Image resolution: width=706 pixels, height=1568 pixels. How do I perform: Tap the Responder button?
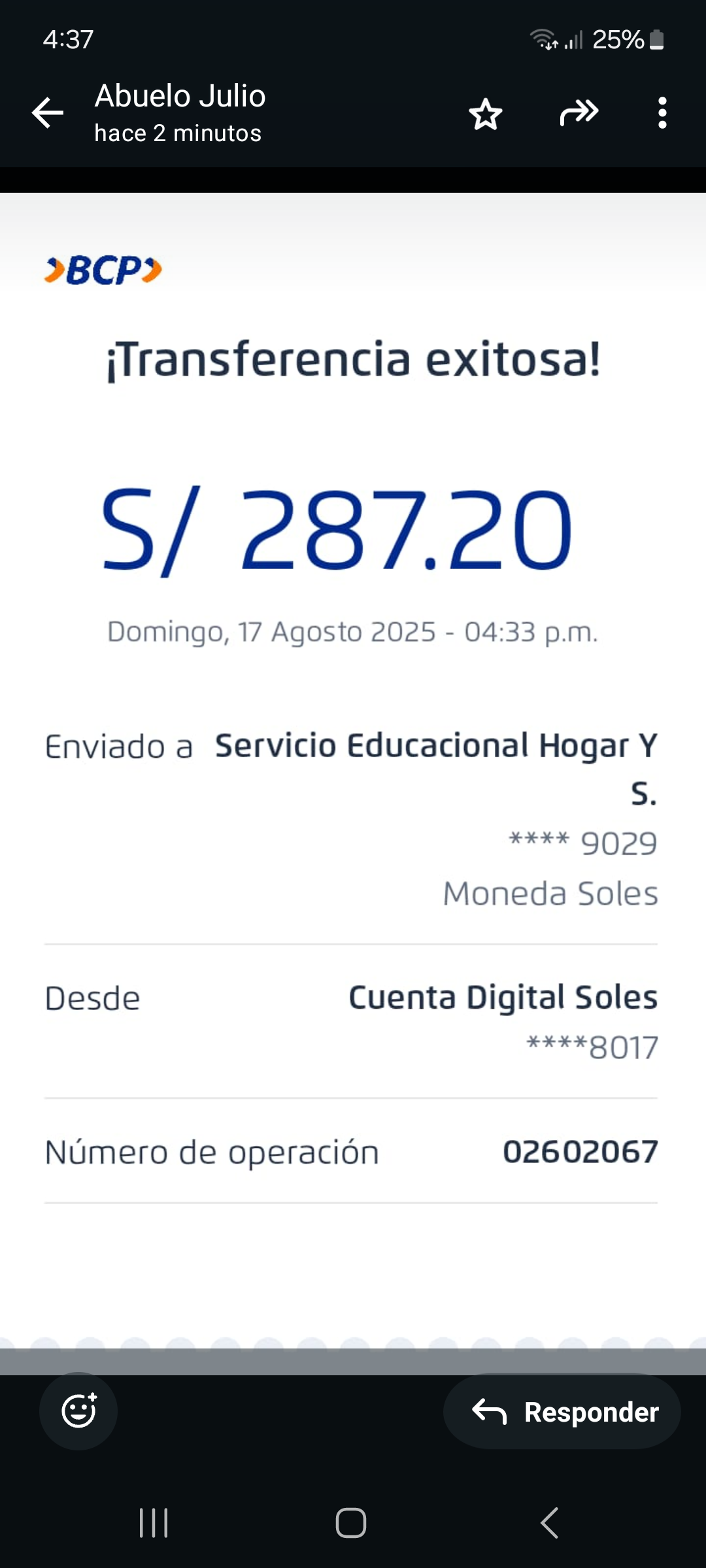[562, 1412]
